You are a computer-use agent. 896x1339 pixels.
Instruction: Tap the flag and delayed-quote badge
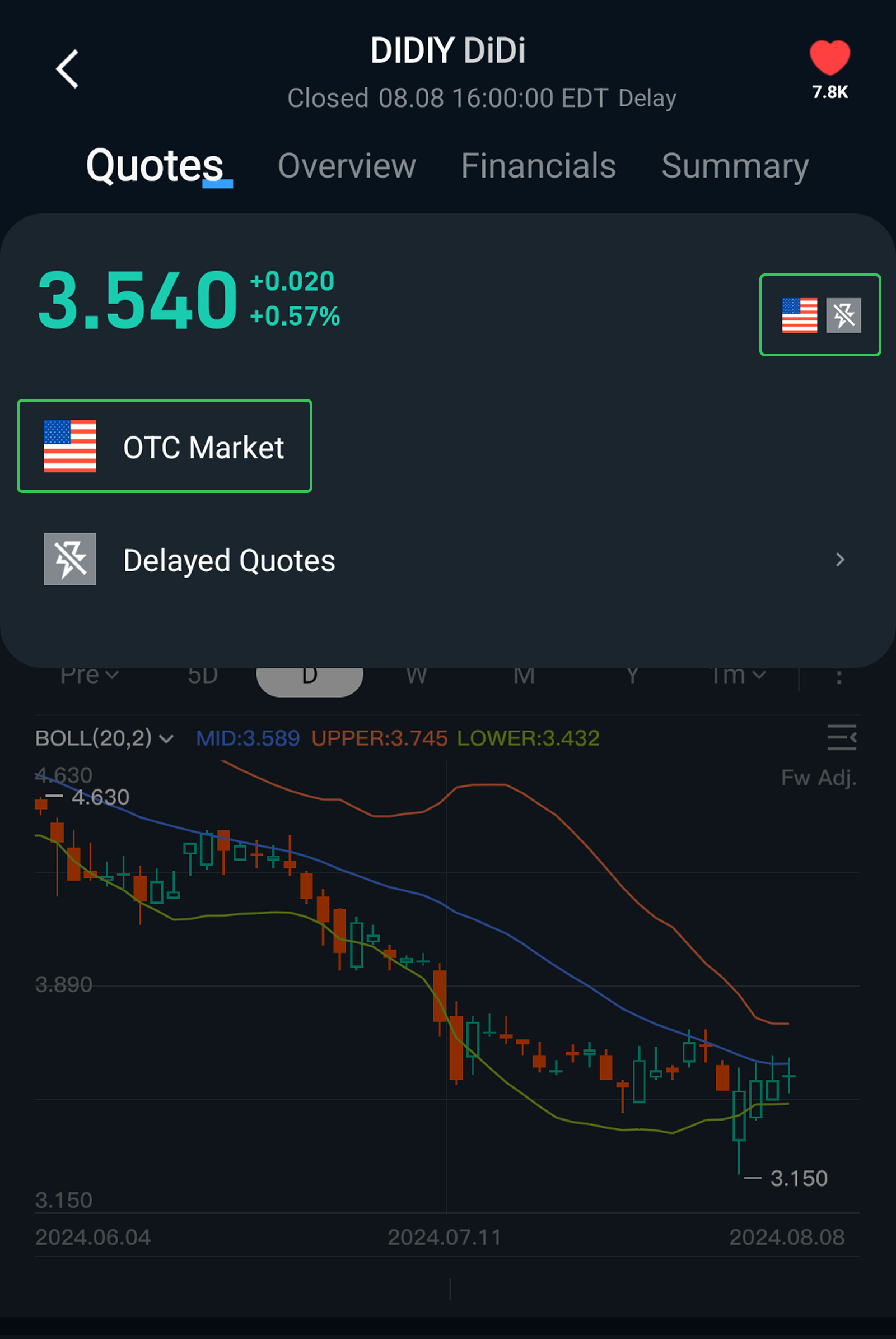[x=820, y=315]
